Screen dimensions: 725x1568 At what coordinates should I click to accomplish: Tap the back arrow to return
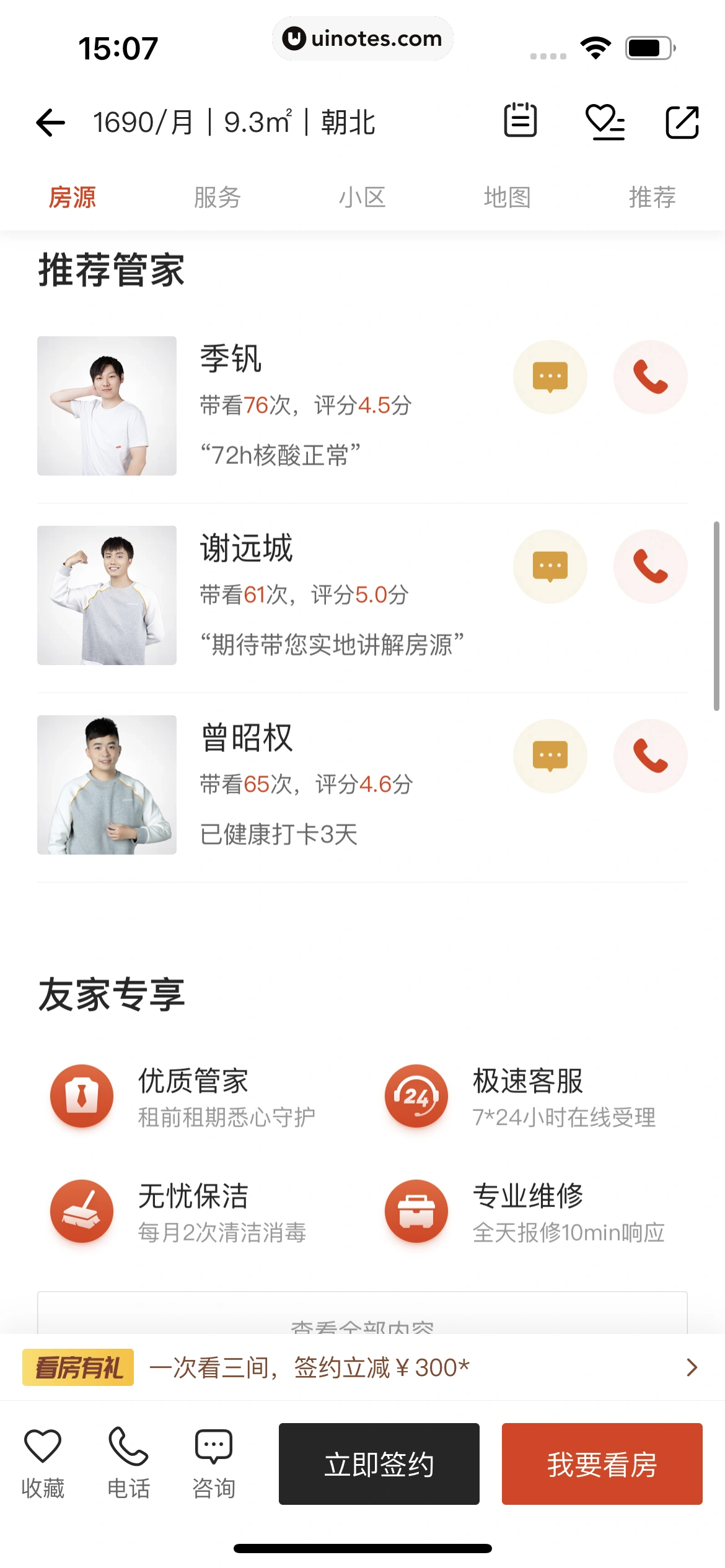[x=50, y=122]
